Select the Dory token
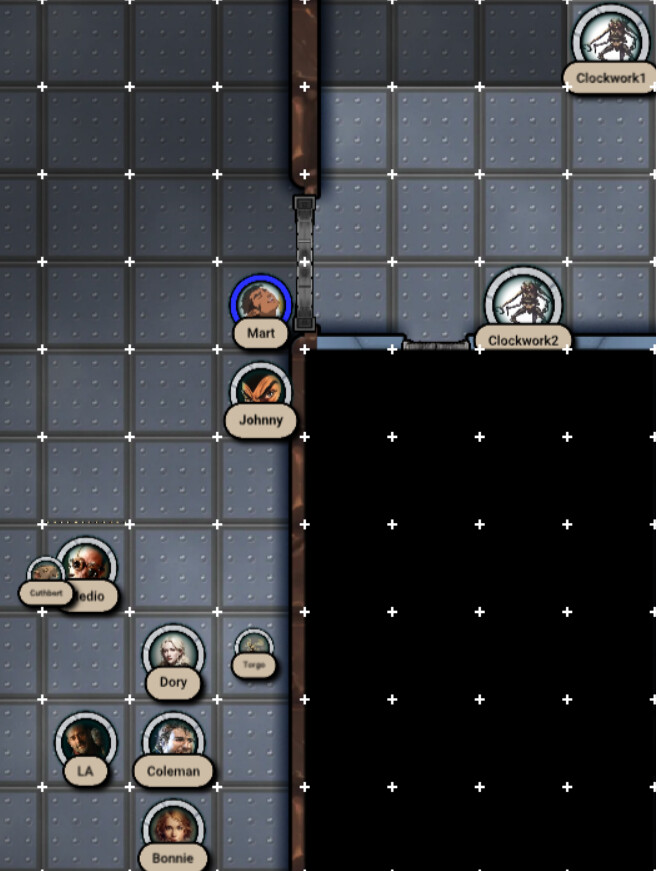The height and width of the screenshot is (871, 656). click(x=173, y=653)
